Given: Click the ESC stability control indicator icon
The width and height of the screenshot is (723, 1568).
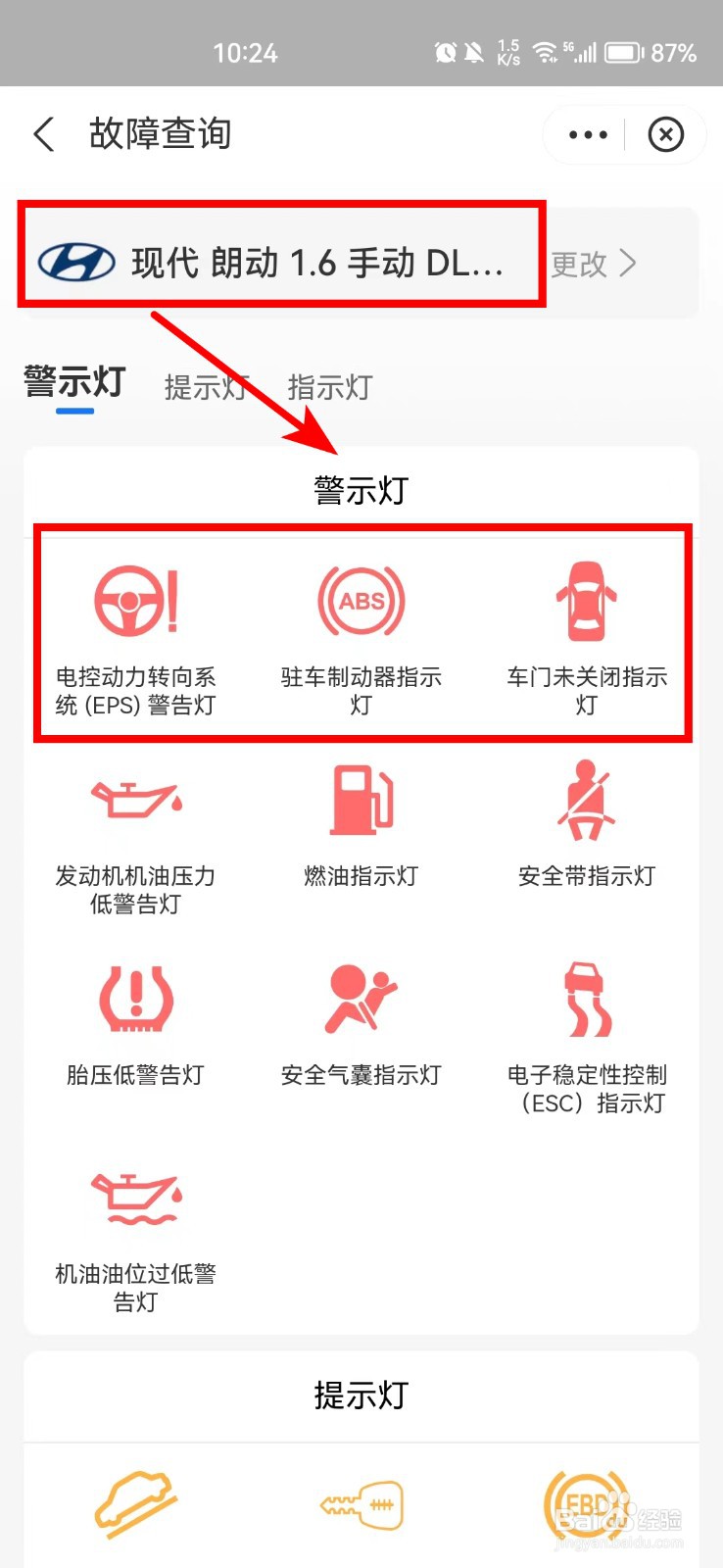Looking at the screenshot, I should click(586, 998).
